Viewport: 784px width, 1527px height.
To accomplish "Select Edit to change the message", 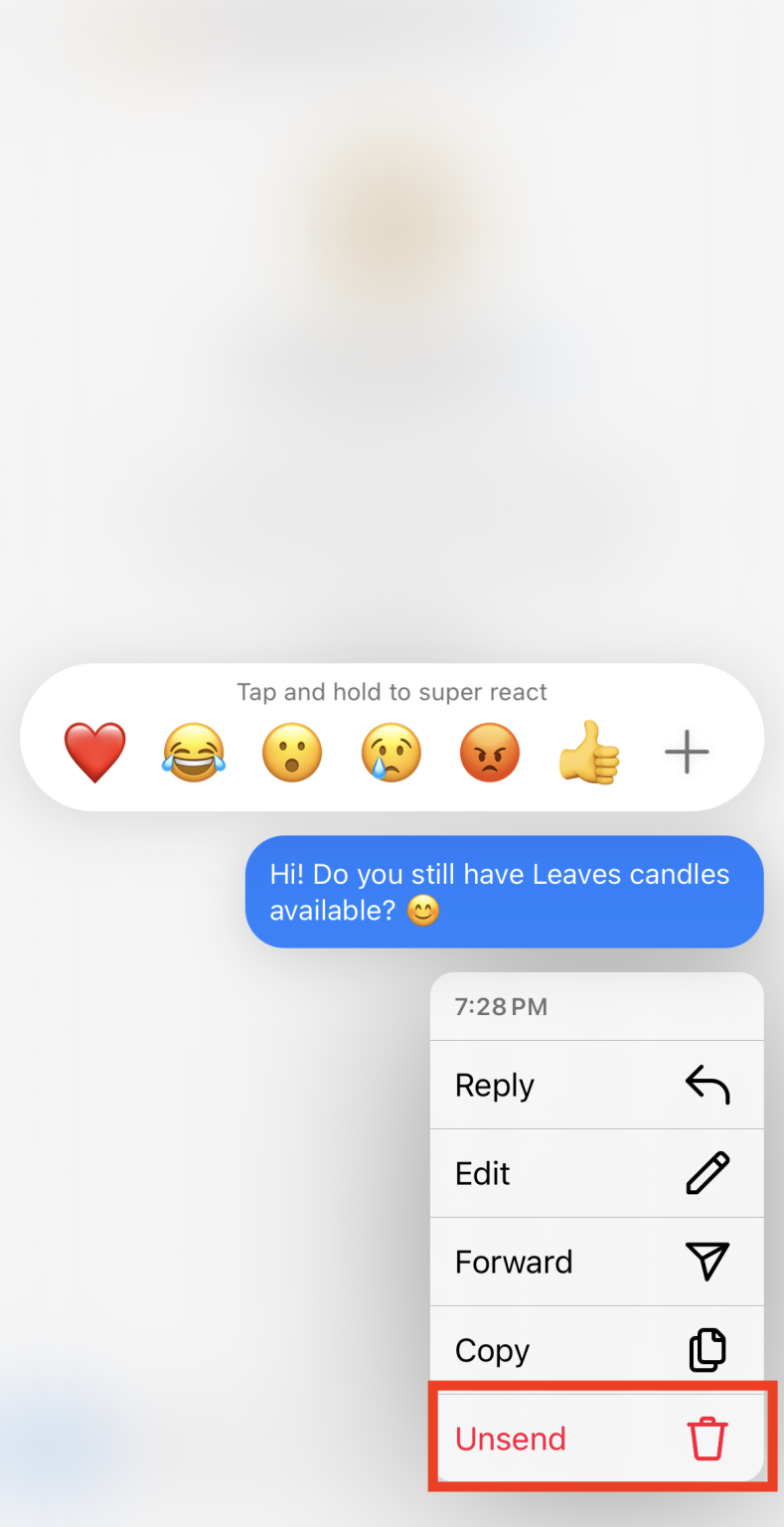I will pyautogui.click(x=596, y=1173).
